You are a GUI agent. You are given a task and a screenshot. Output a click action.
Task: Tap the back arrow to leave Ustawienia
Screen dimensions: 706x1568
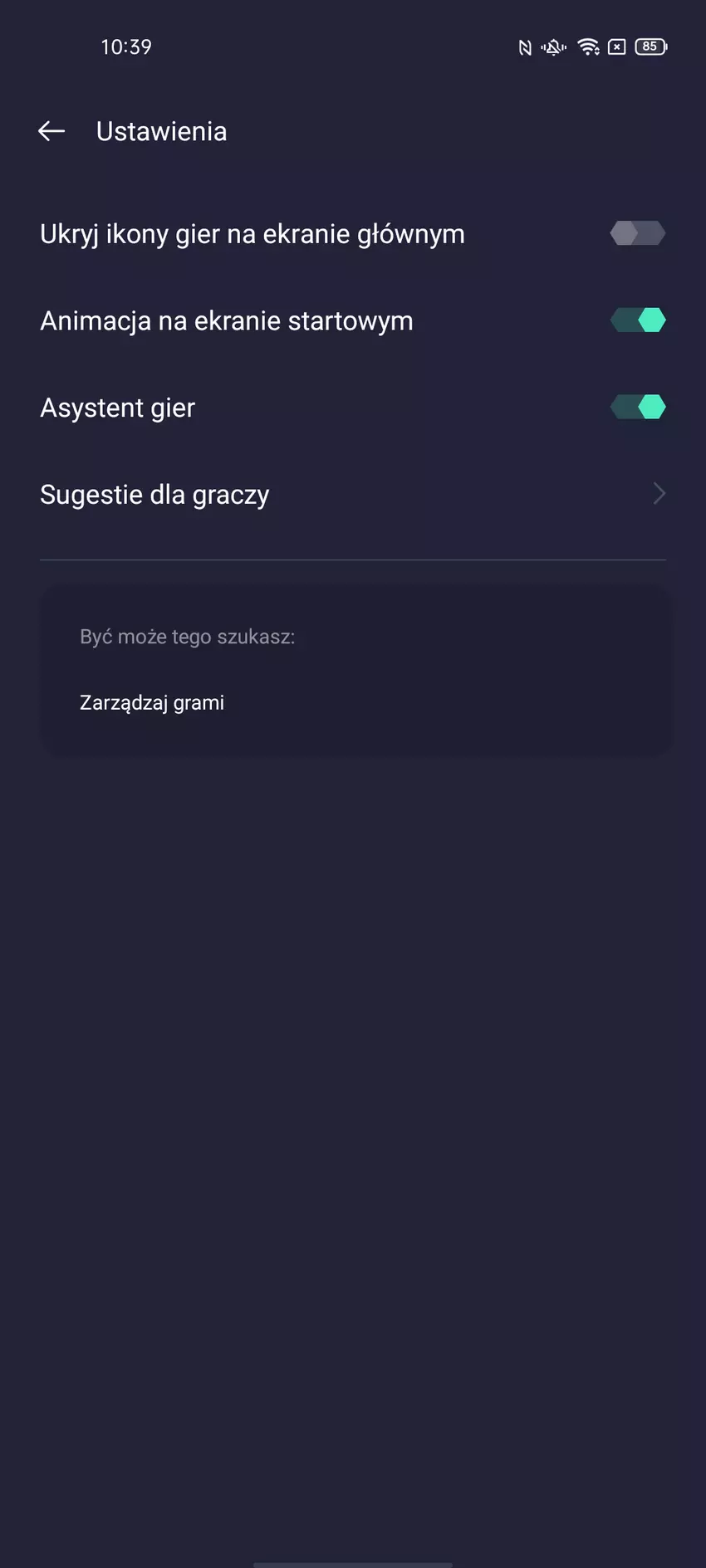(51, 130)
